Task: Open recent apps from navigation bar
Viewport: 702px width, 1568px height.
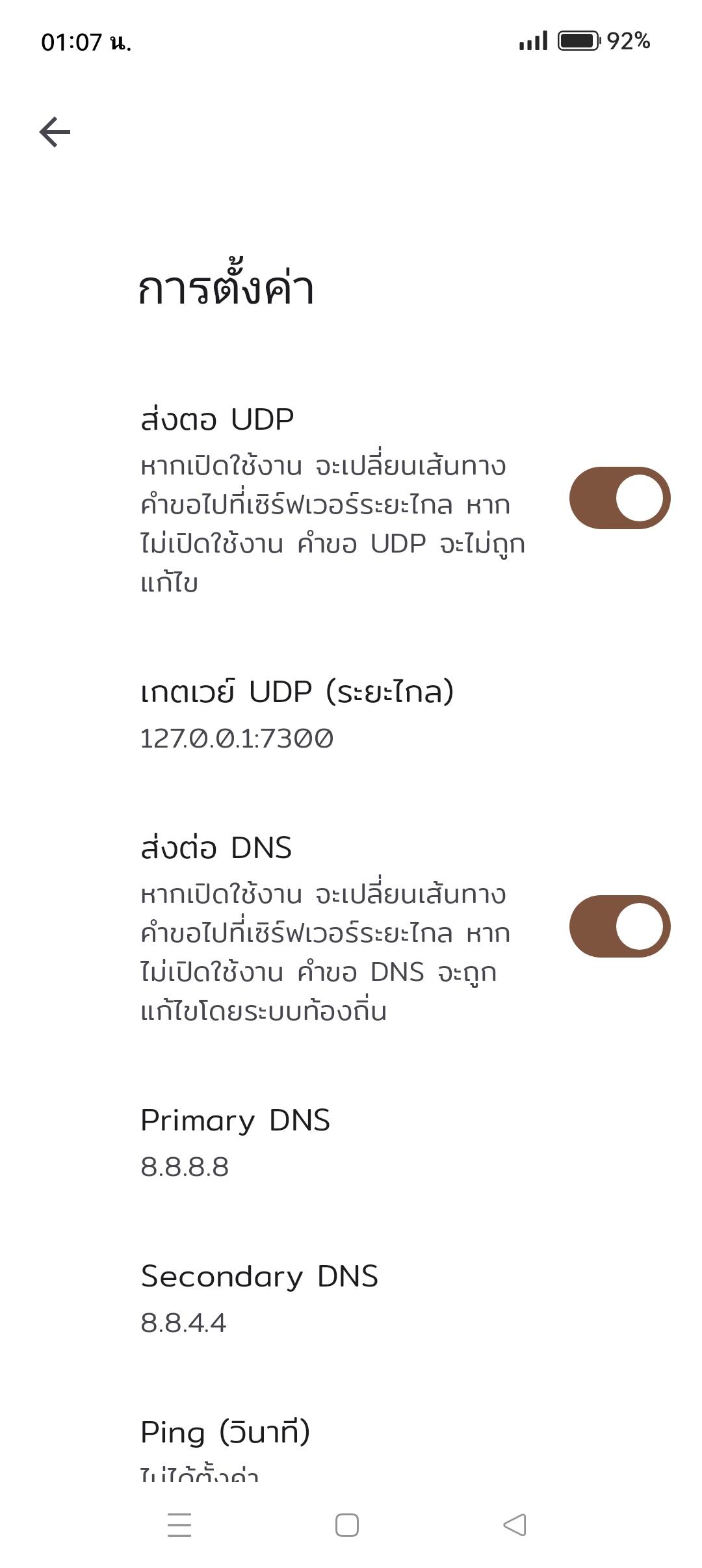Action: click(x=179, y=1525)
